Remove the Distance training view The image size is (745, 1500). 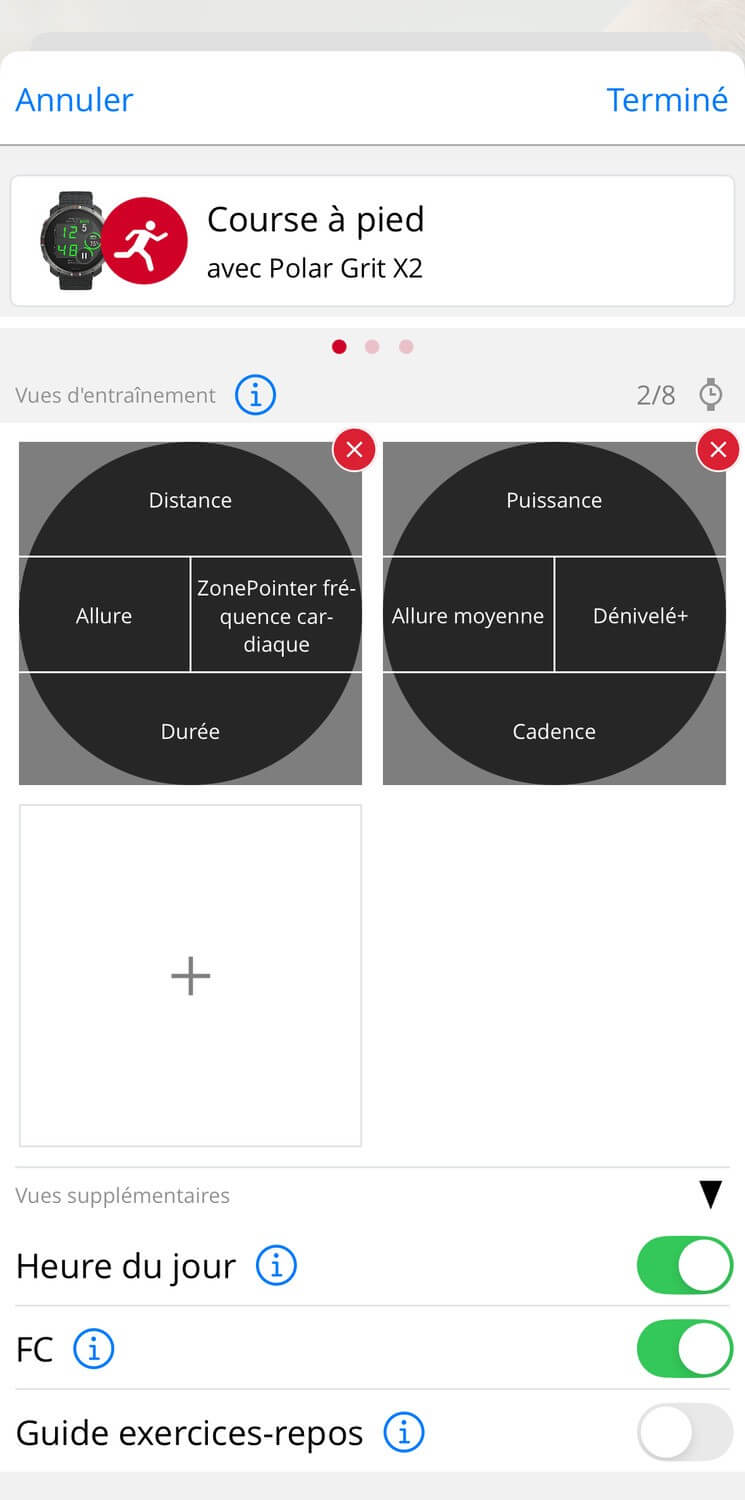354,450
